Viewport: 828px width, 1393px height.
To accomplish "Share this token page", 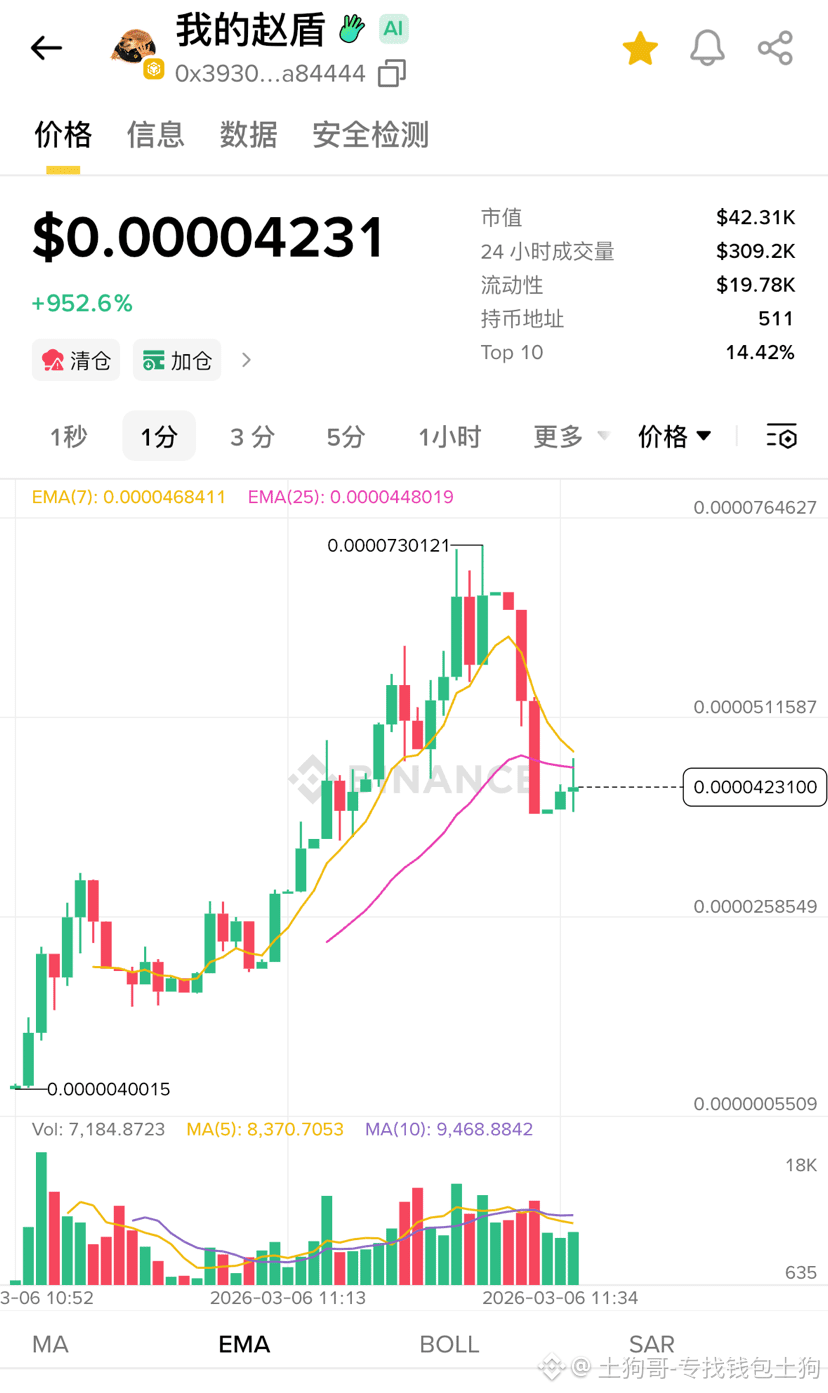I will coord(775,48).
